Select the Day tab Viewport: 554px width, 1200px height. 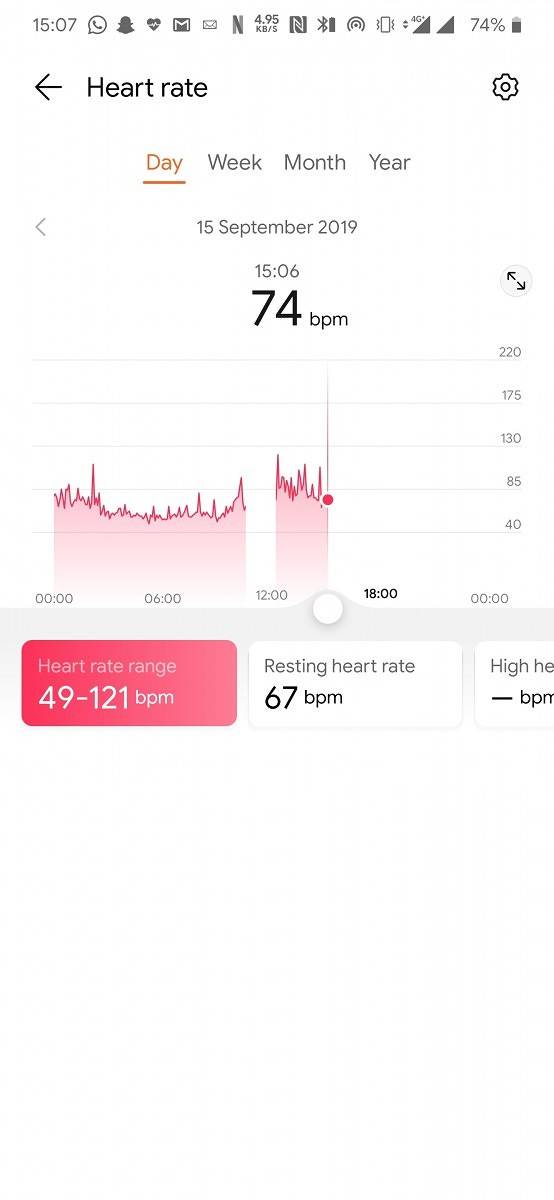click(164, 163)
